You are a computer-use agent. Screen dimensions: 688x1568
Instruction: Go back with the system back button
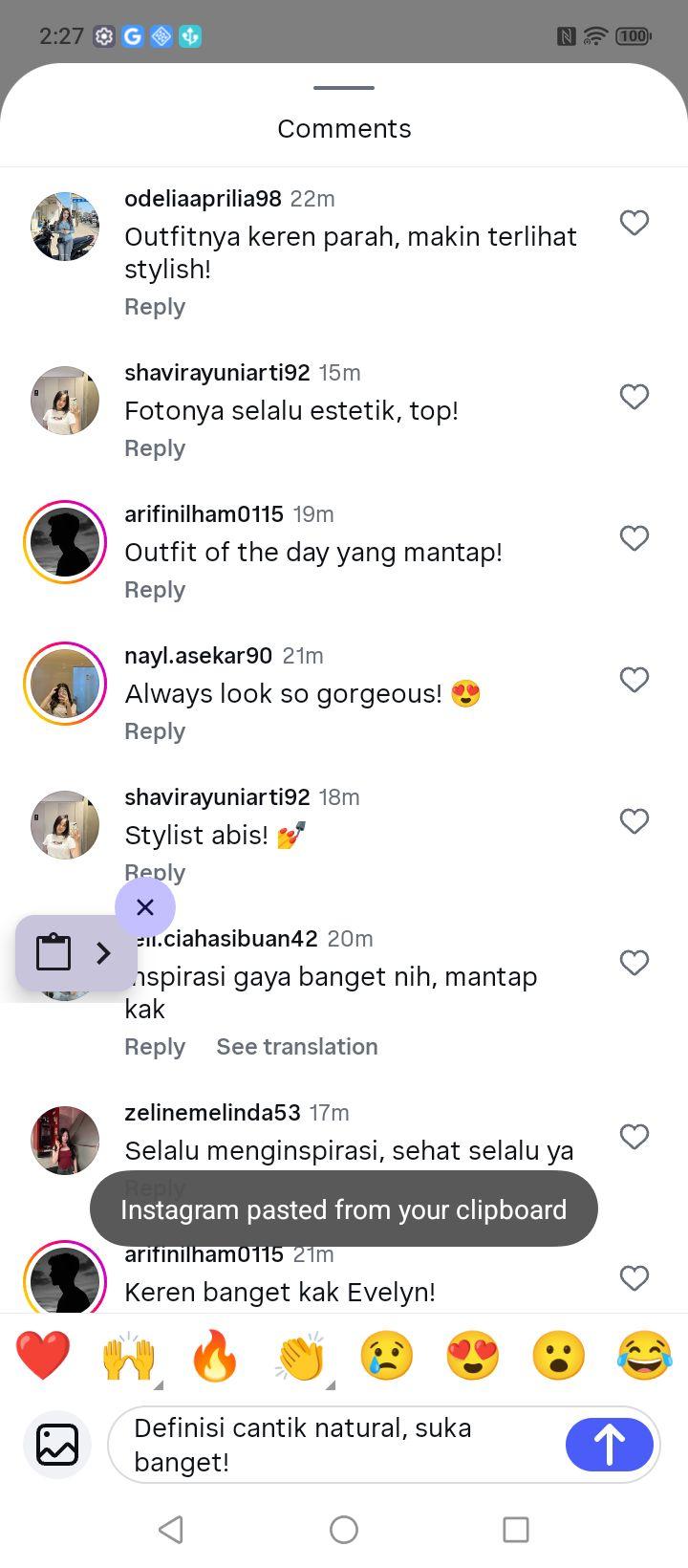pyautogui.click(x=172, y=1530)
